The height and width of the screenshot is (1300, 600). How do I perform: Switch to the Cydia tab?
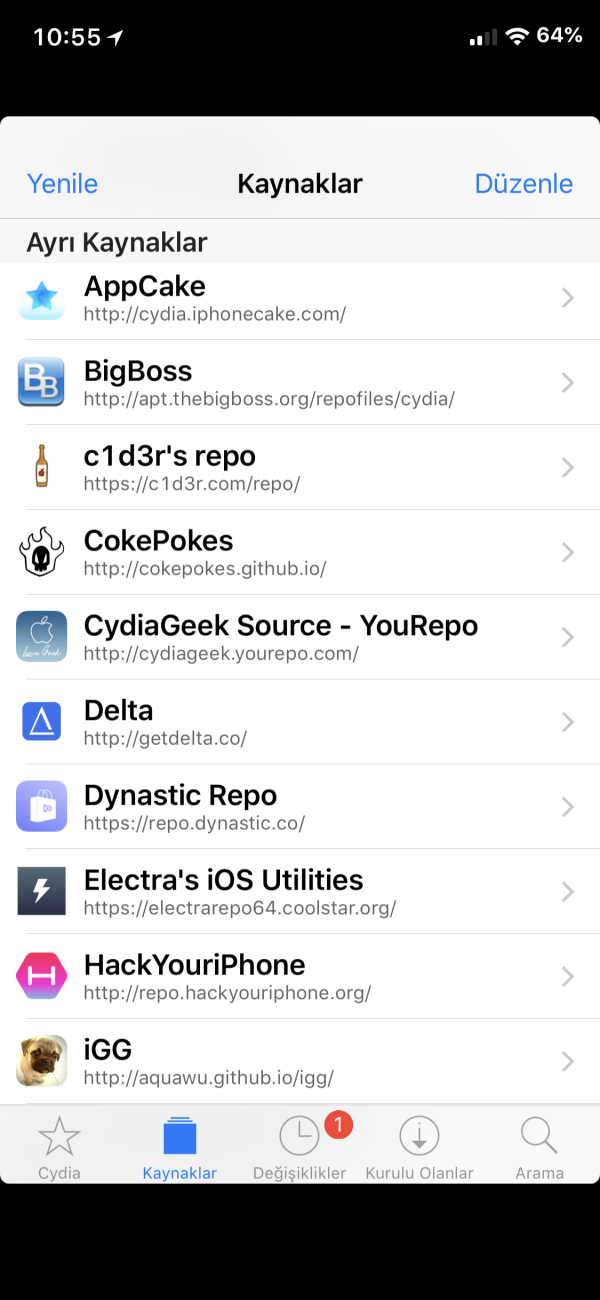point(59,1147)
